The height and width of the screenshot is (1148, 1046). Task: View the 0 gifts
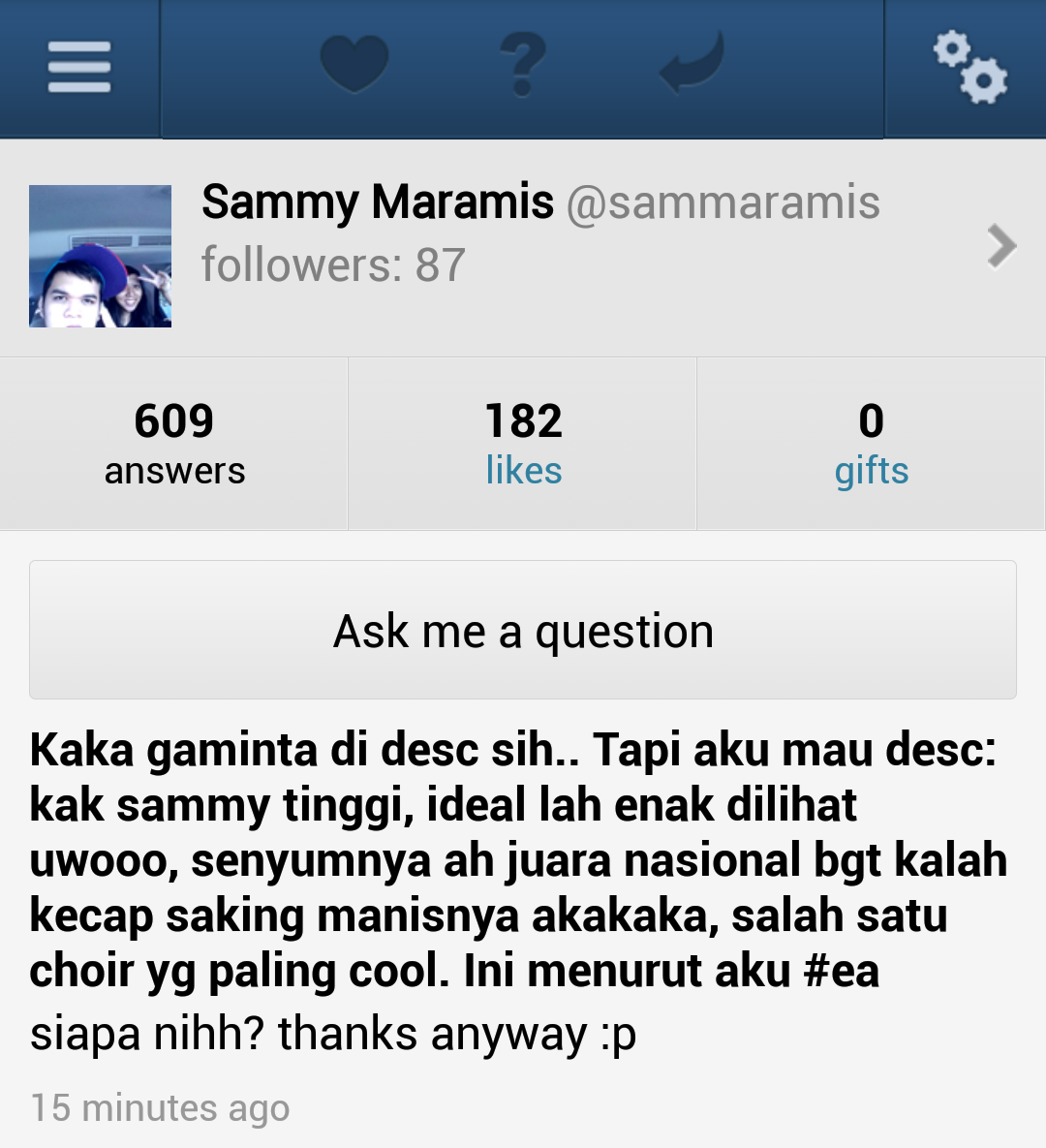[871, 444]
